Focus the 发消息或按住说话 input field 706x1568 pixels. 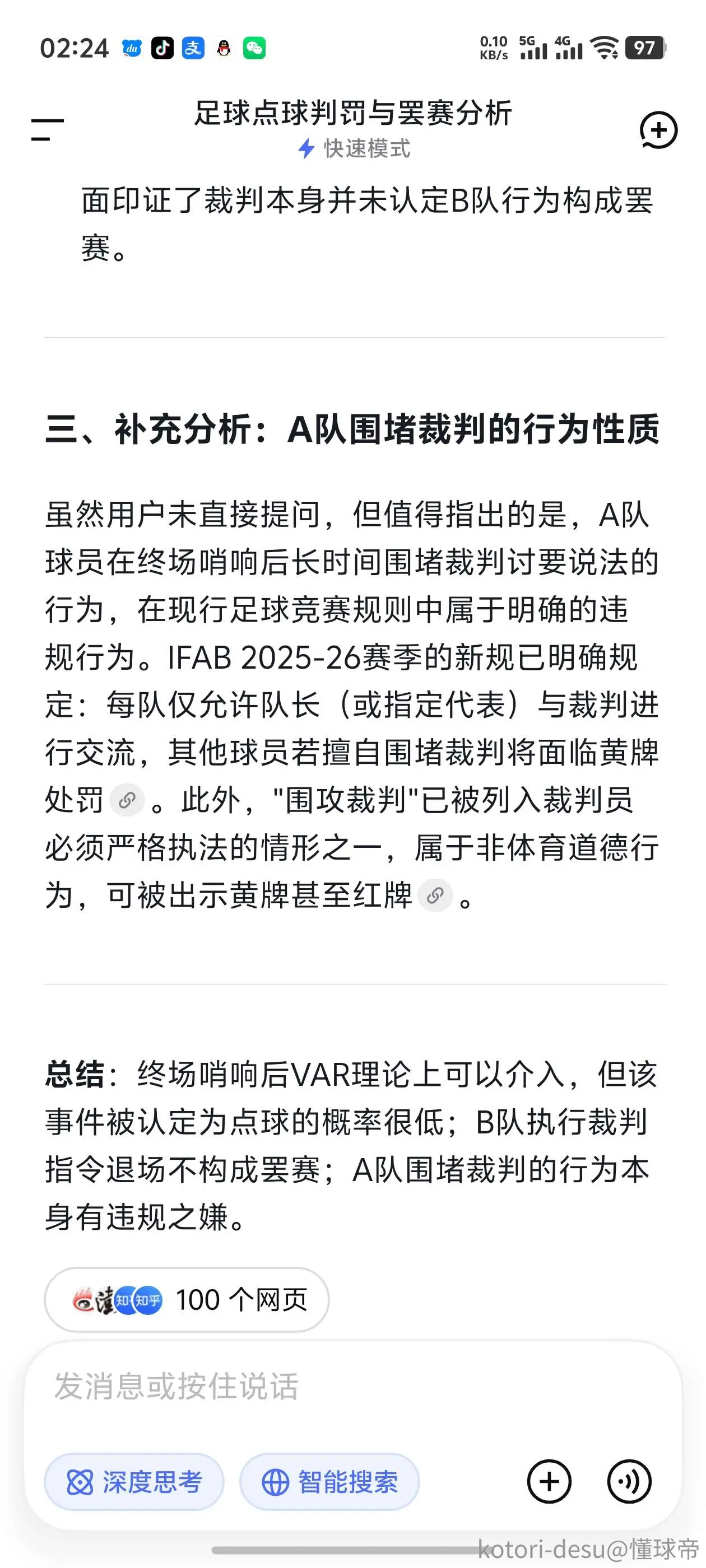[354, 1387]
